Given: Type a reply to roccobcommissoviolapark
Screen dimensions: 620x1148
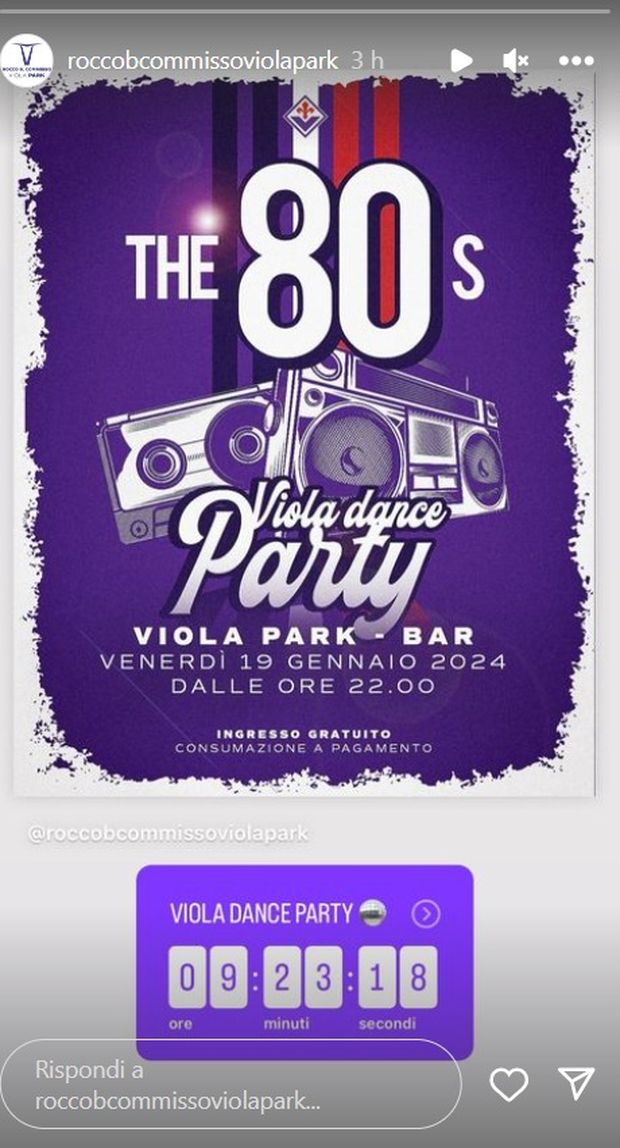Looking at the screenshot, I should tap(230, 1085).
